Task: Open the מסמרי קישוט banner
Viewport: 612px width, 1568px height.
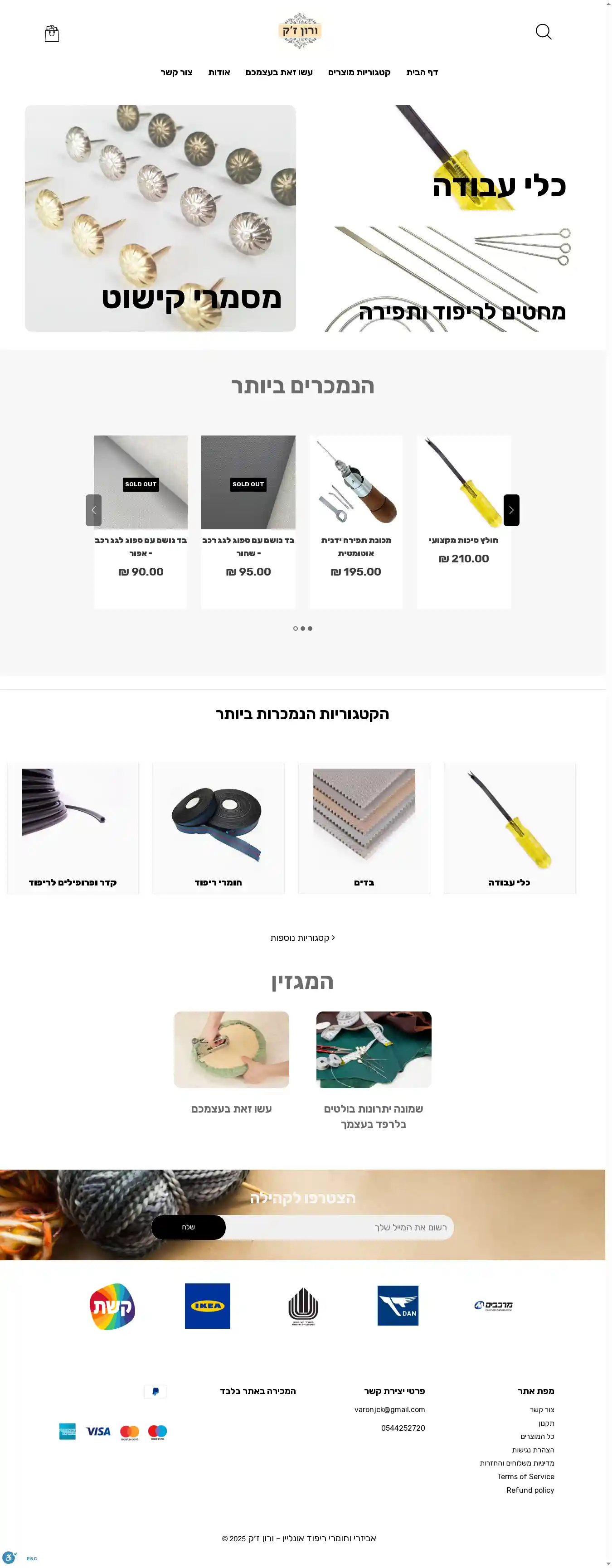Action: click(160, 218)
